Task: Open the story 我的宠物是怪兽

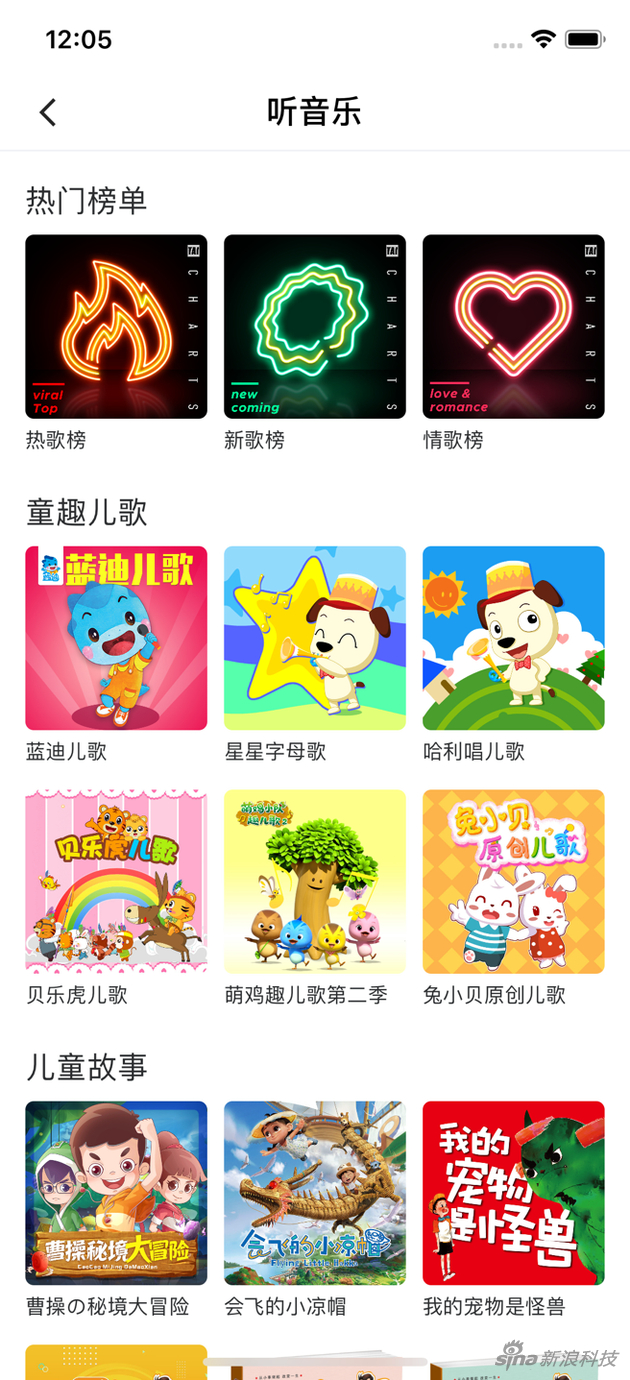Action: click(x=513, y=1193)
